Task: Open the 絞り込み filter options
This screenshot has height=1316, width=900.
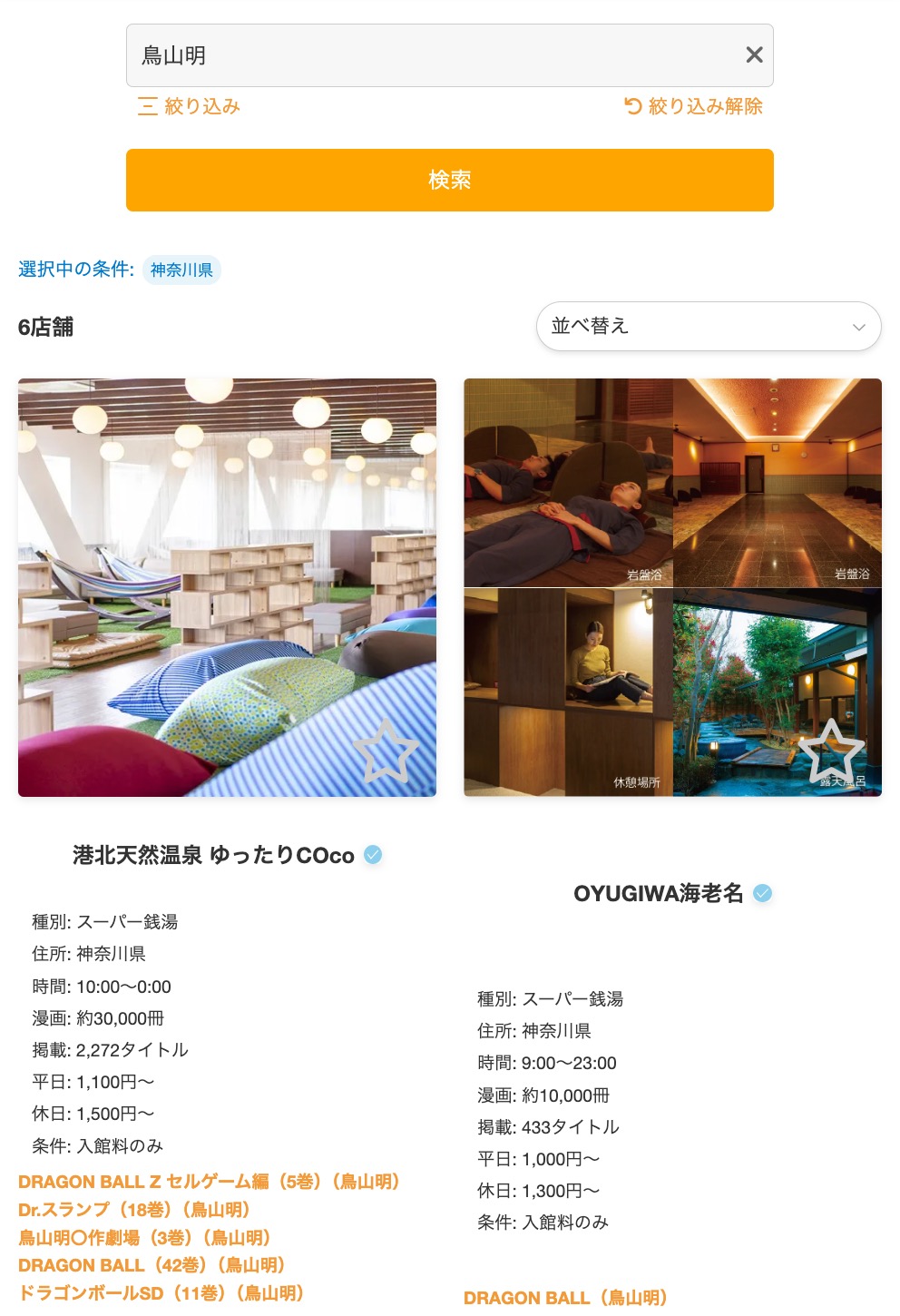Action: (189, 106)
